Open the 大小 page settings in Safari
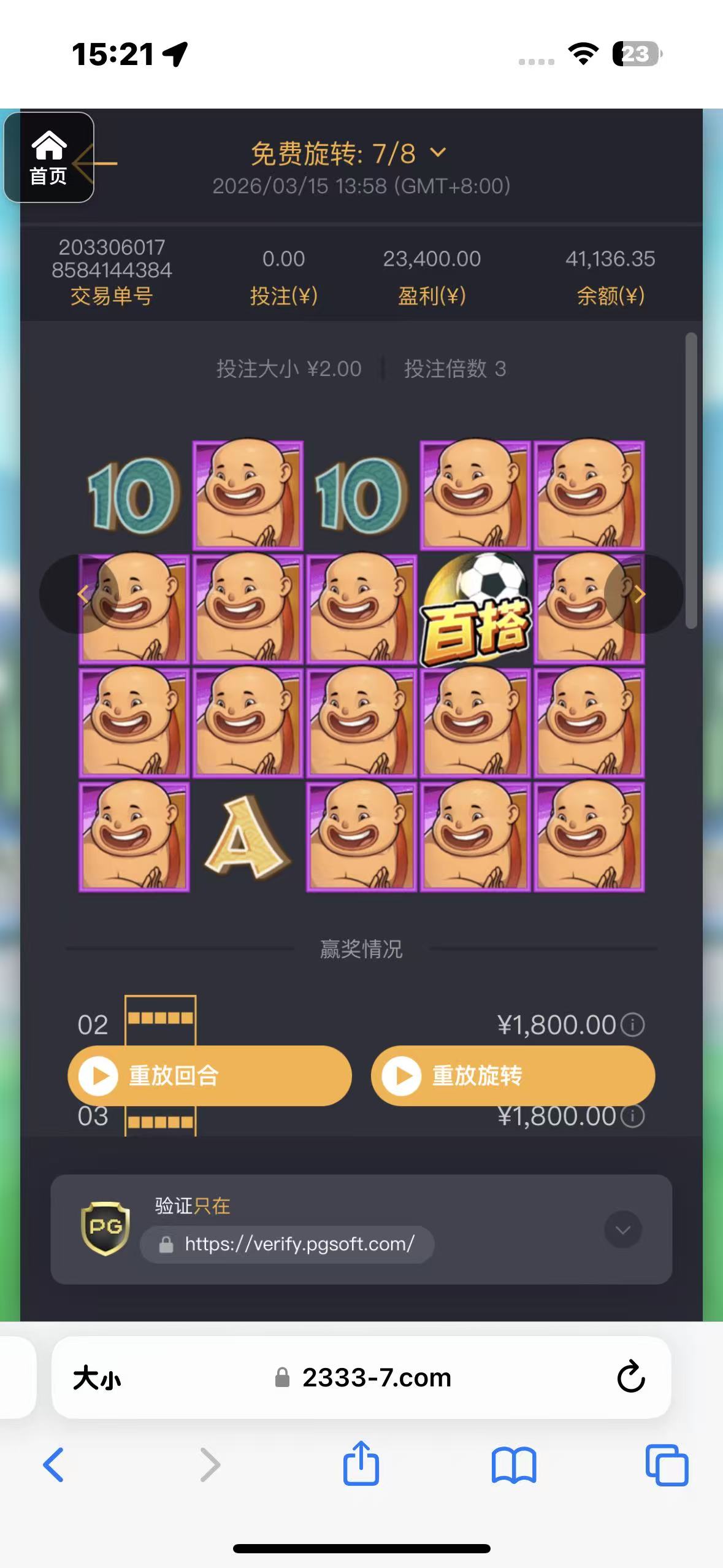This screenshot has width=723, height=1568. click(96, 1378)
